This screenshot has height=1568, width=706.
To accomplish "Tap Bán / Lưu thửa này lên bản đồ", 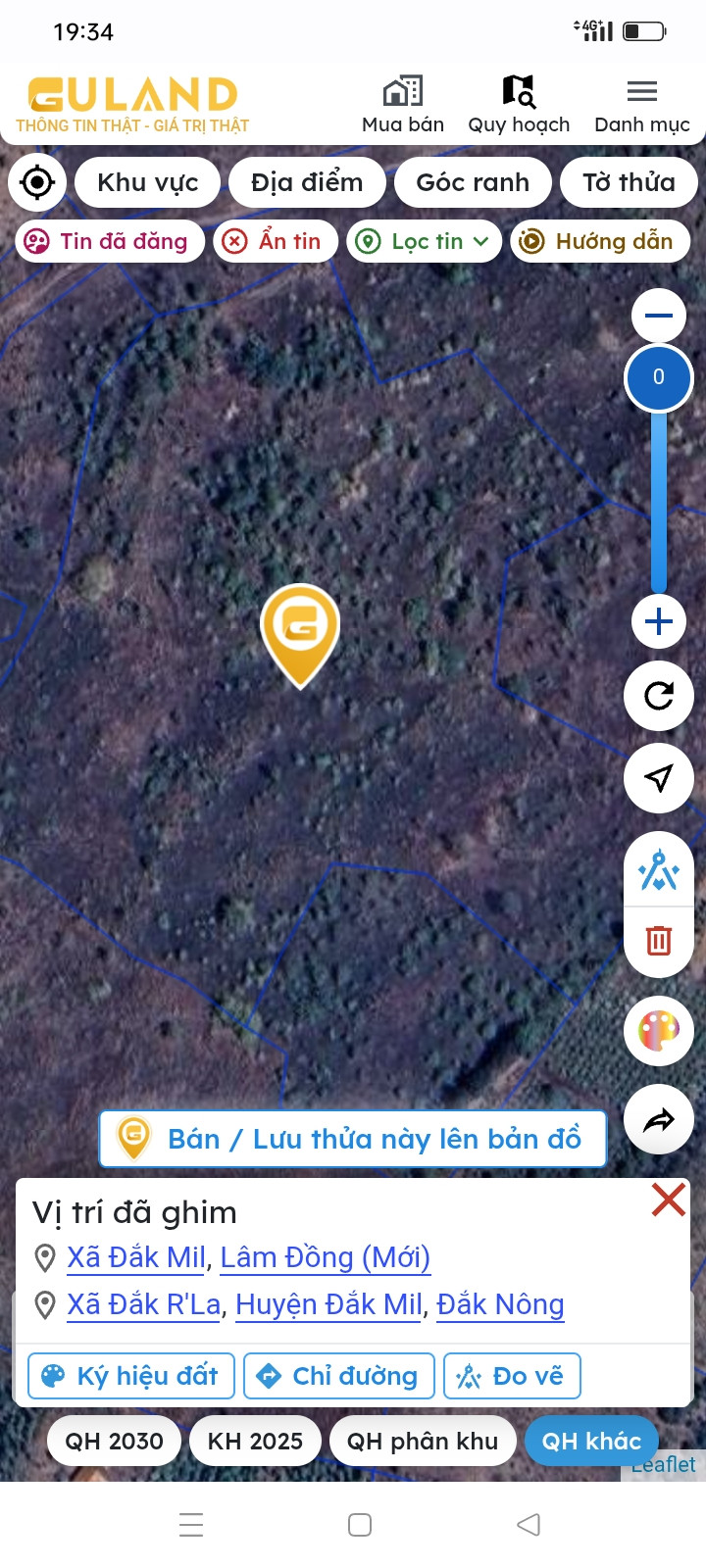I will 353,1139.
